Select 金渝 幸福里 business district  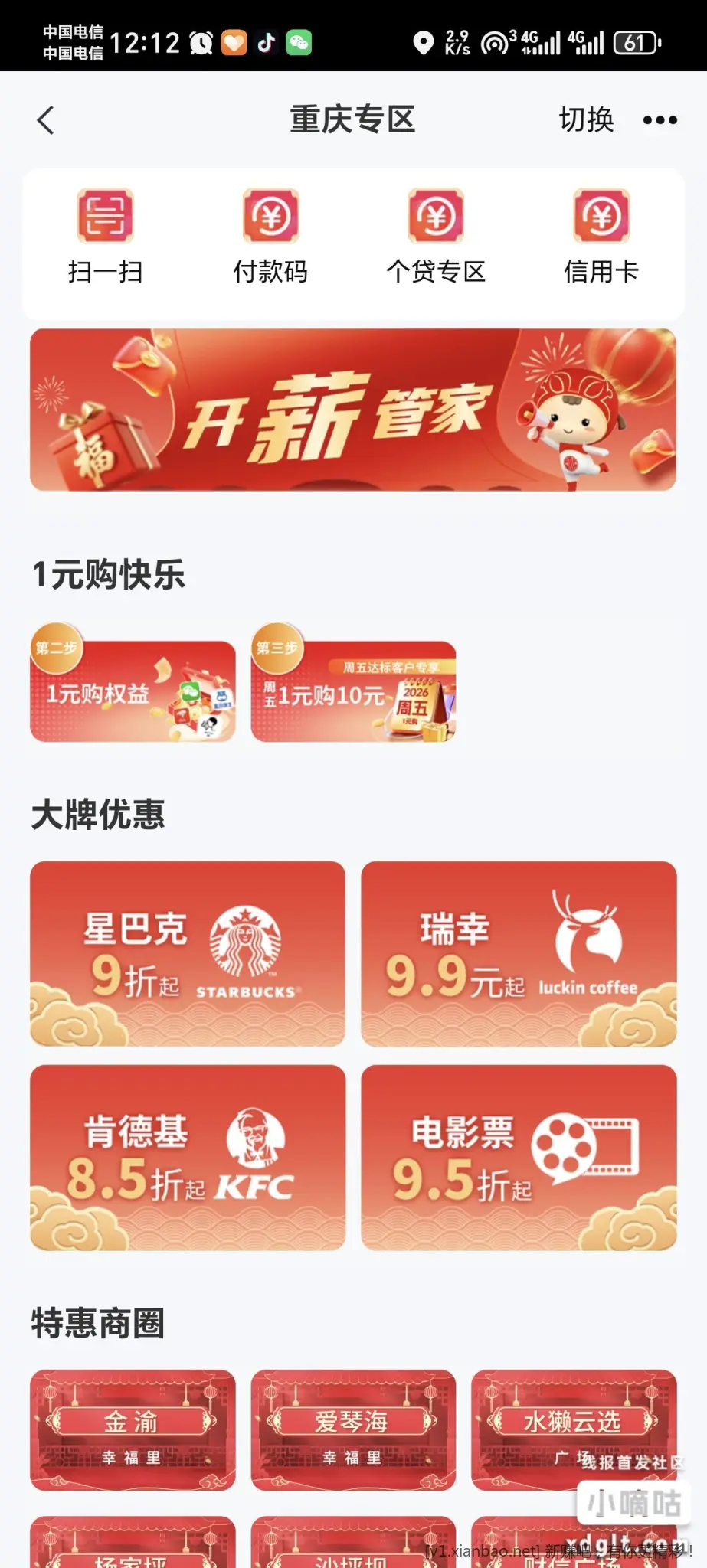[133, 1430]
